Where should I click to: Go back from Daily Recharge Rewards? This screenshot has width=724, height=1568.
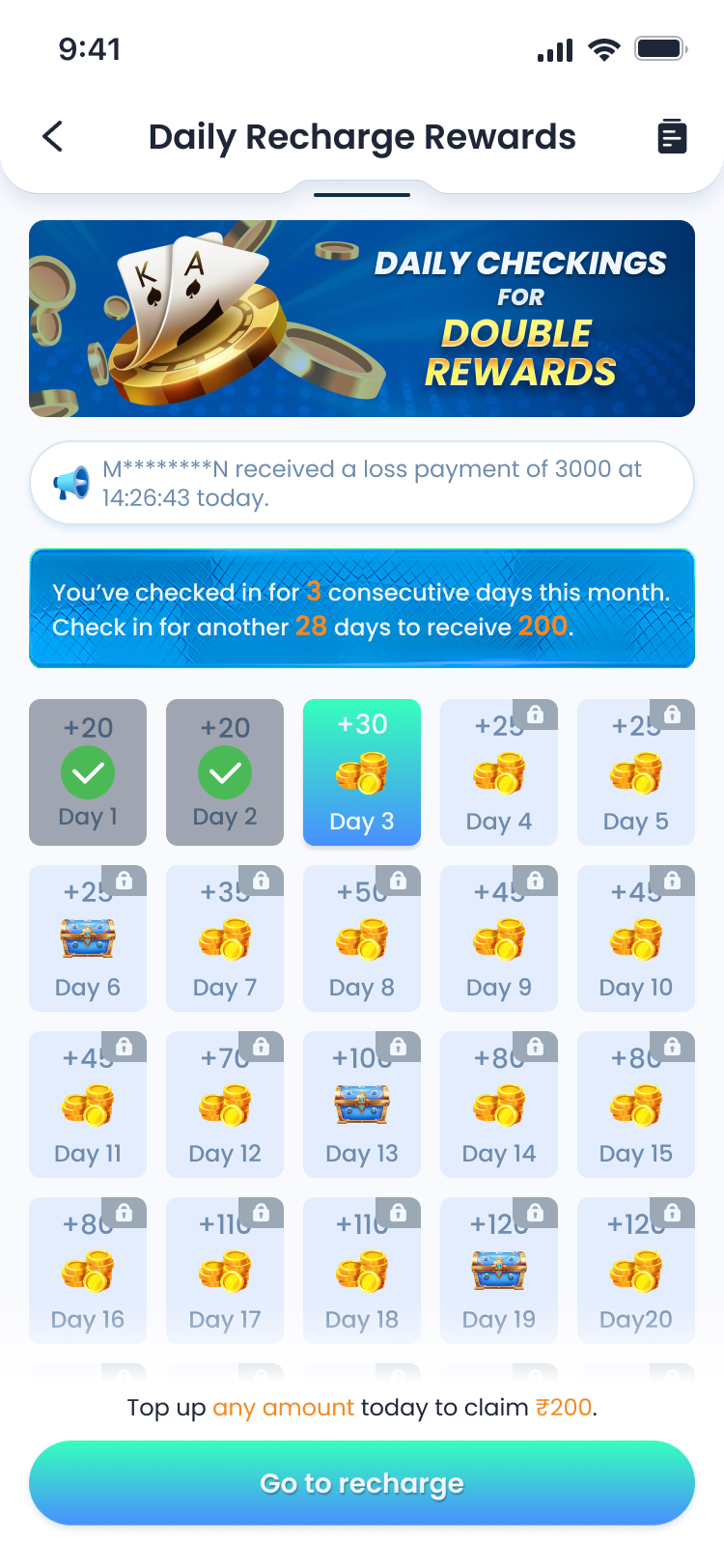tap(53, 136)
